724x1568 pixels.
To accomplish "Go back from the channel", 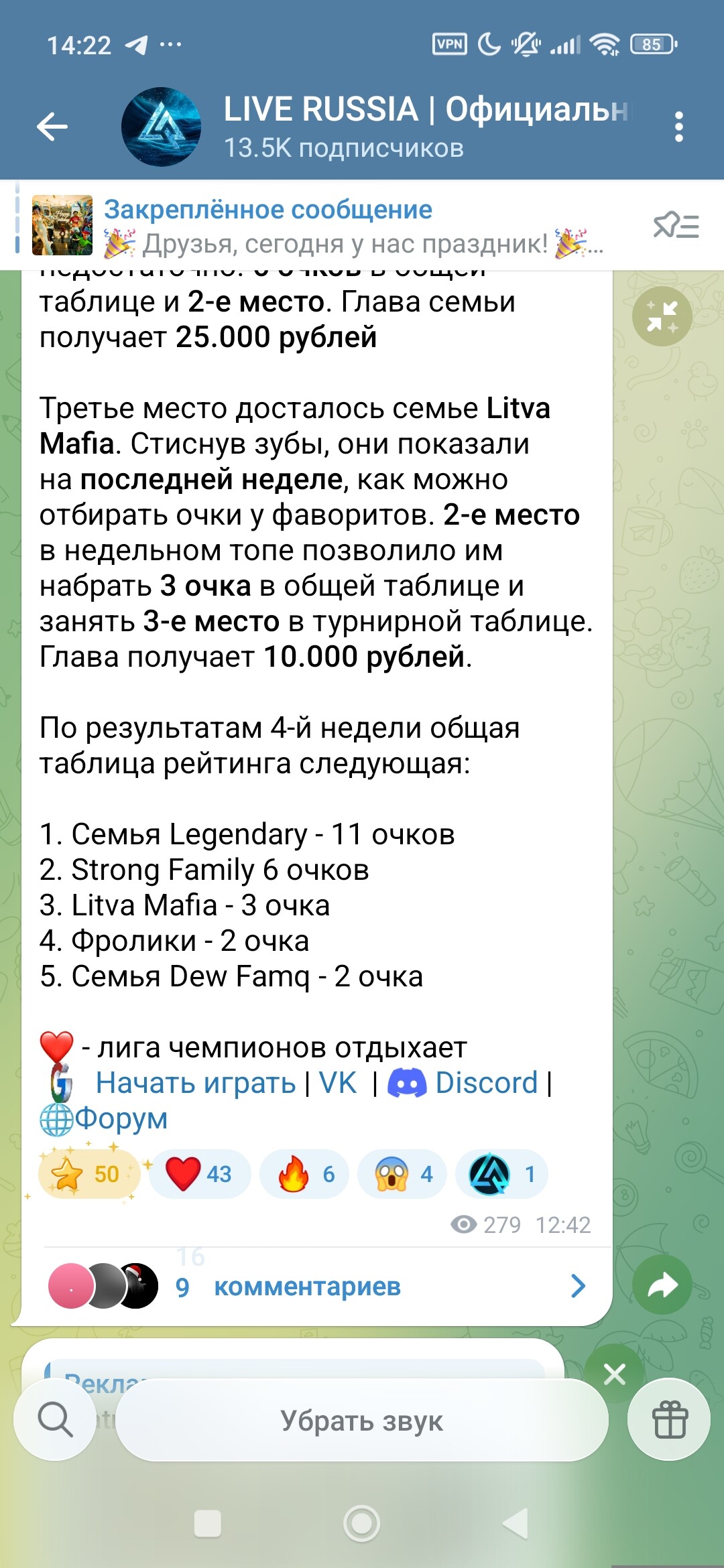I will point(52,127).
